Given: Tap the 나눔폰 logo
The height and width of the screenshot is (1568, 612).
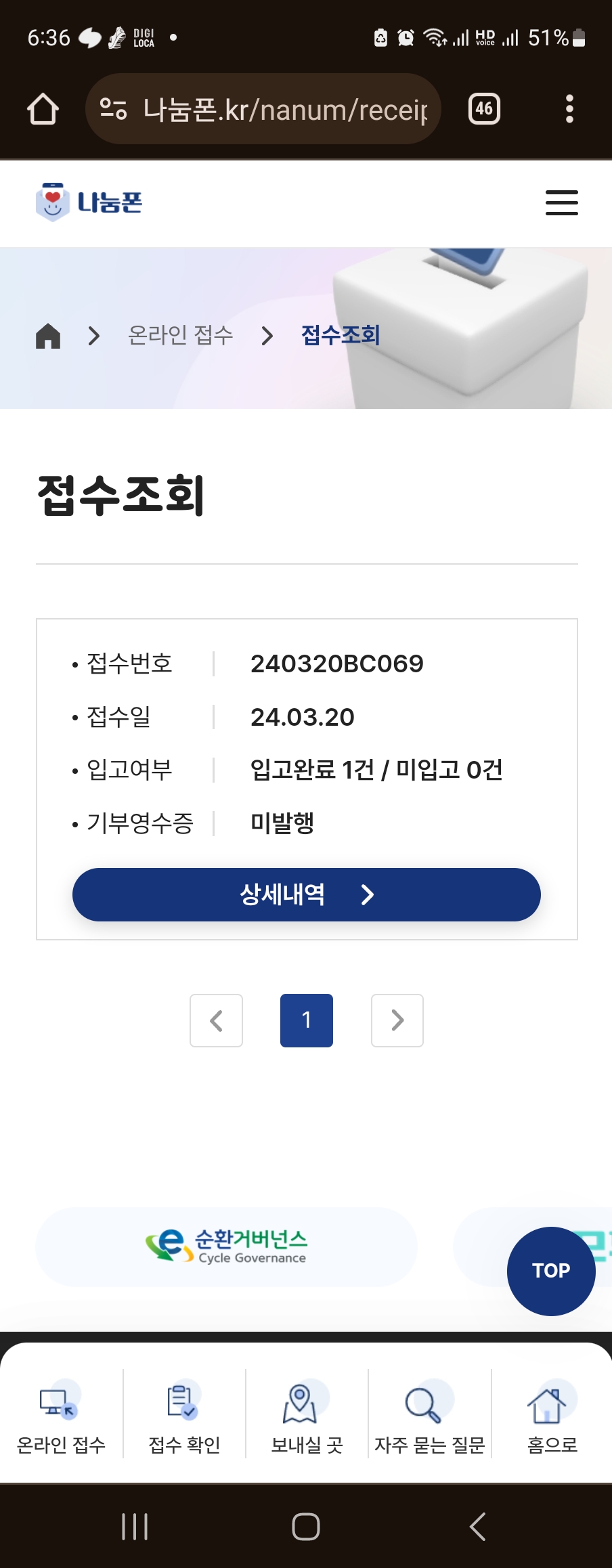Looking at the screenshot, I should [x=89, y=202].
